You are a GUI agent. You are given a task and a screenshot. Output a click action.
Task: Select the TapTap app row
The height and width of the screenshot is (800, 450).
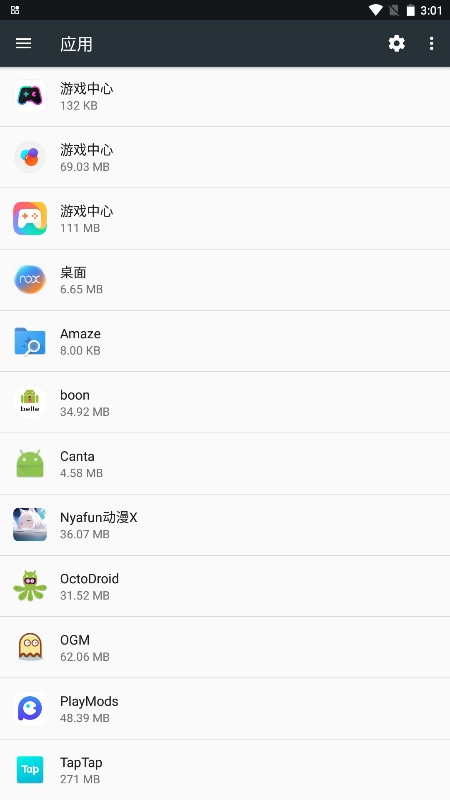point(225,770)
